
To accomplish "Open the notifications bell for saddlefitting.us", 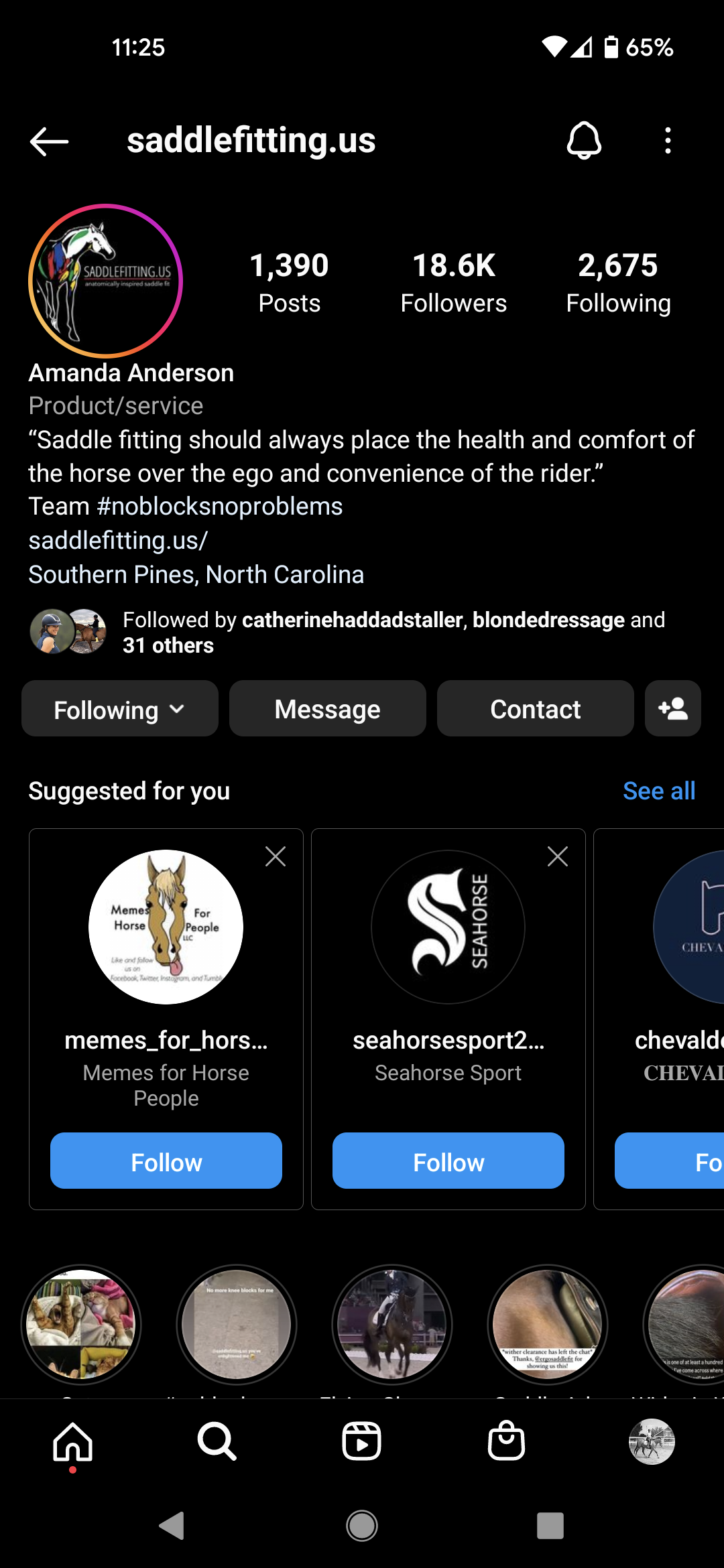I will pos(584,141).
